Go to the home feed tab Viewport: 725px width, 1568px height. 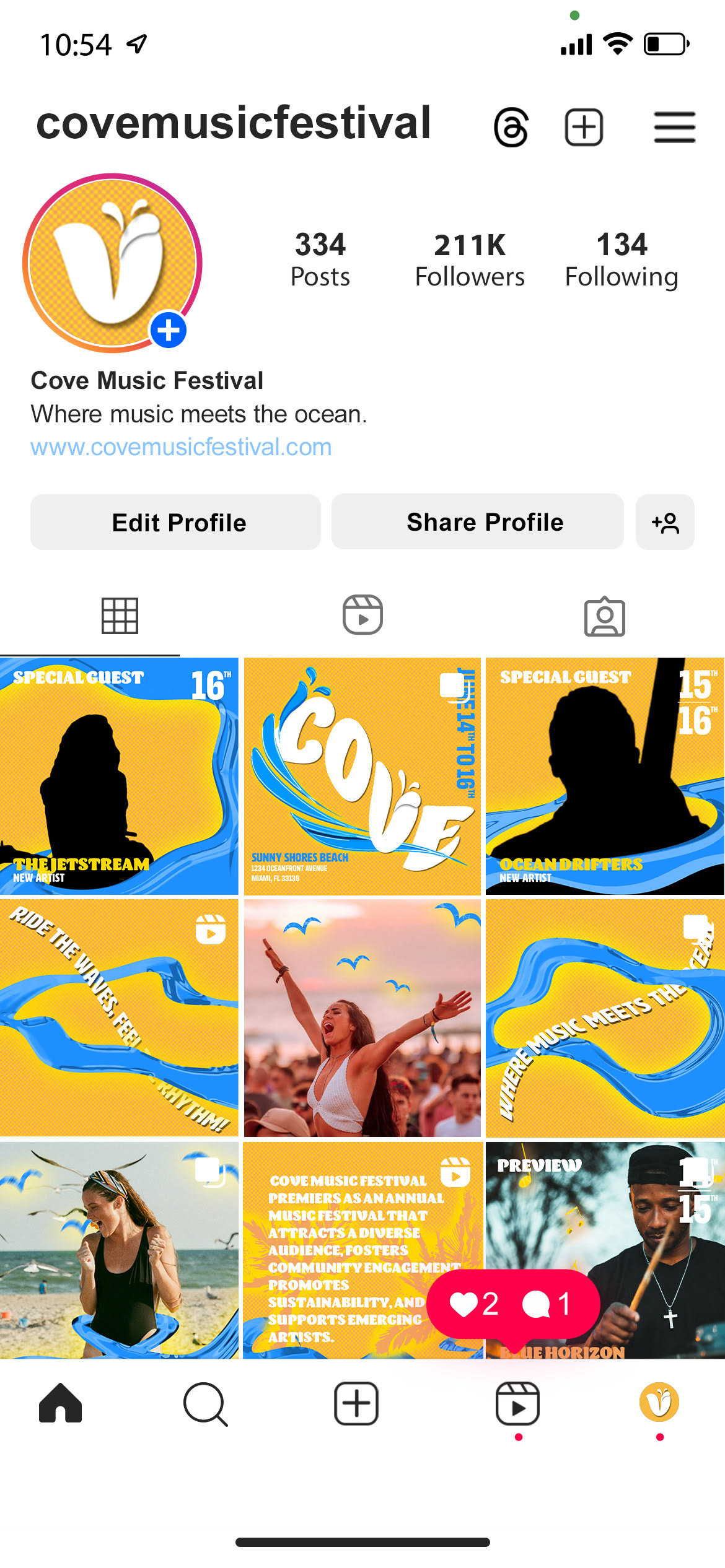(x=60, y=1403)
